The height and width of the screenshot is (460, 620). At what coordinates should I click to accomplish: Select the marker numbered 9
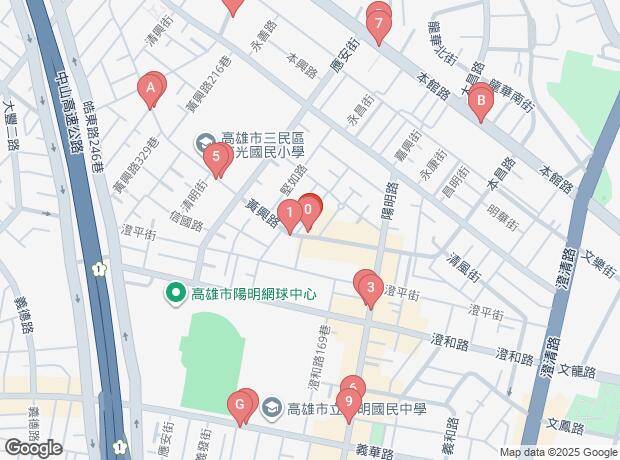coord(348,402)
